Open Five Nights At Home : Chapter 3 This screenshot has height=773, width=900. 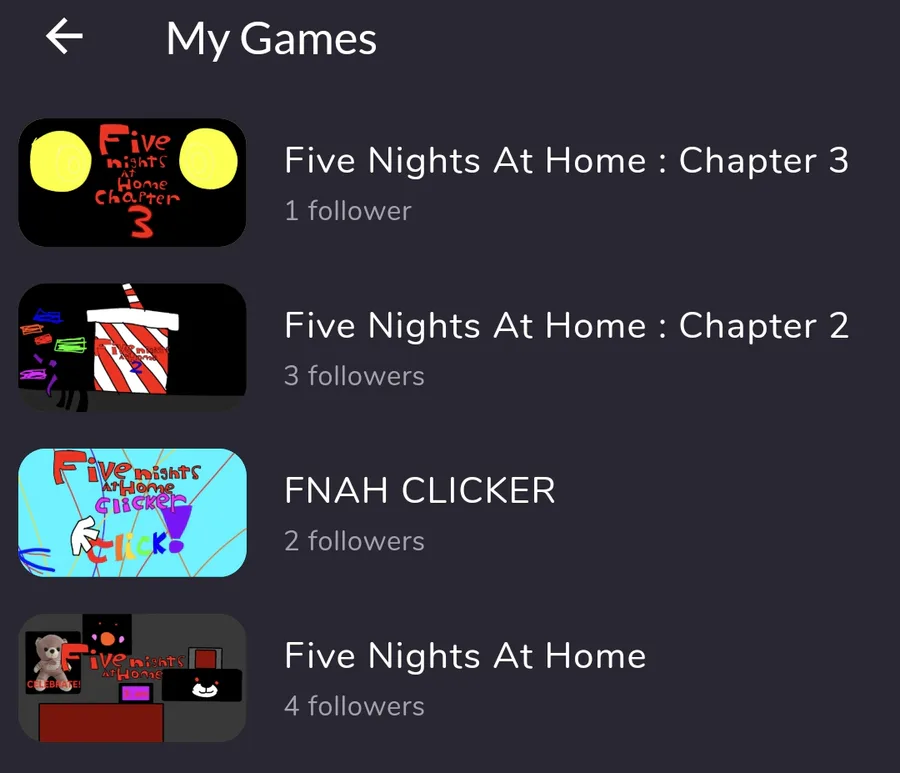tap(566, 161)
